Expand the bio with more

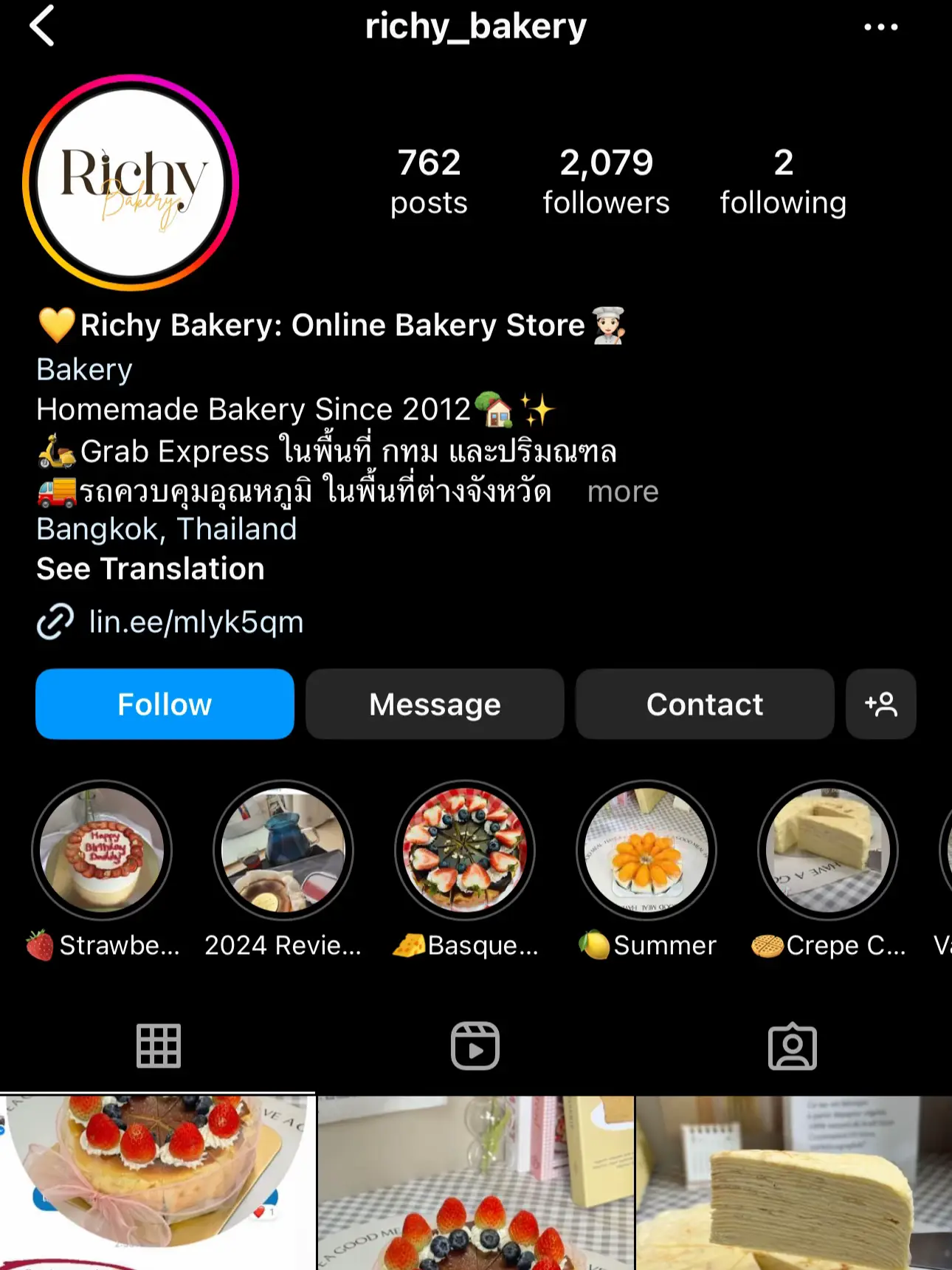click(x=622, y=492)
